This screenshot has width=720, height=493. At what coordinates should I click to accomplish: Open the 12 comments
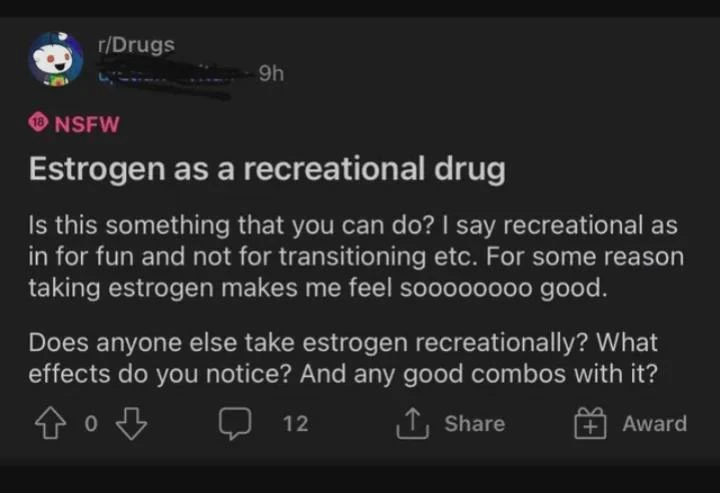click(x=263, y=424)
